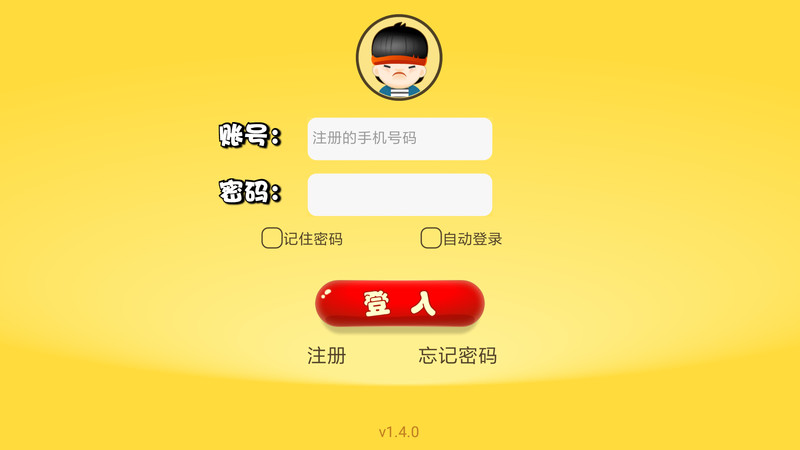Open the 注册 registration link

coord(326,356)
